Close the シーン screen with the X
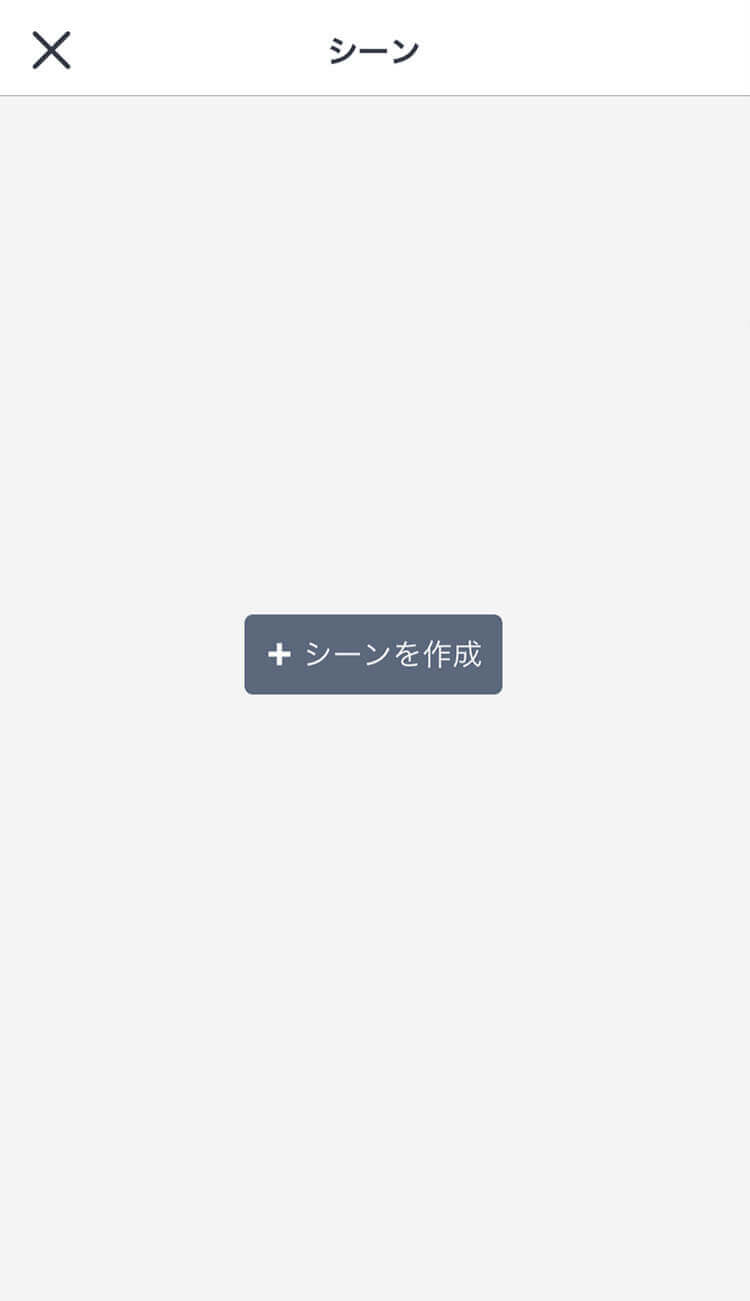 (51, 50)
